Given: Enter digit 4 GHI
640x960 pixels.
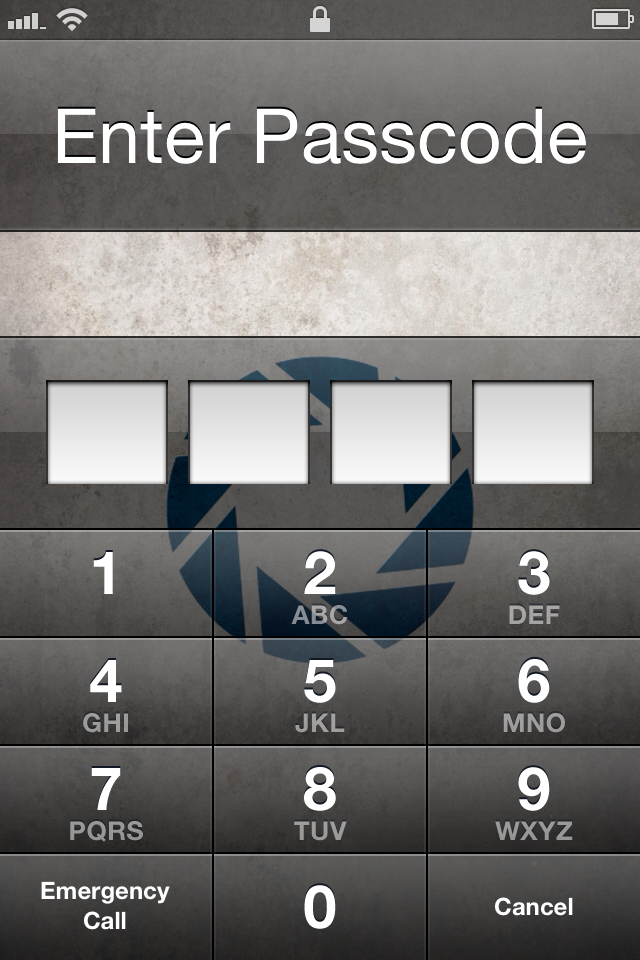Looking at the screenshot, I should (x=106, y=692).
